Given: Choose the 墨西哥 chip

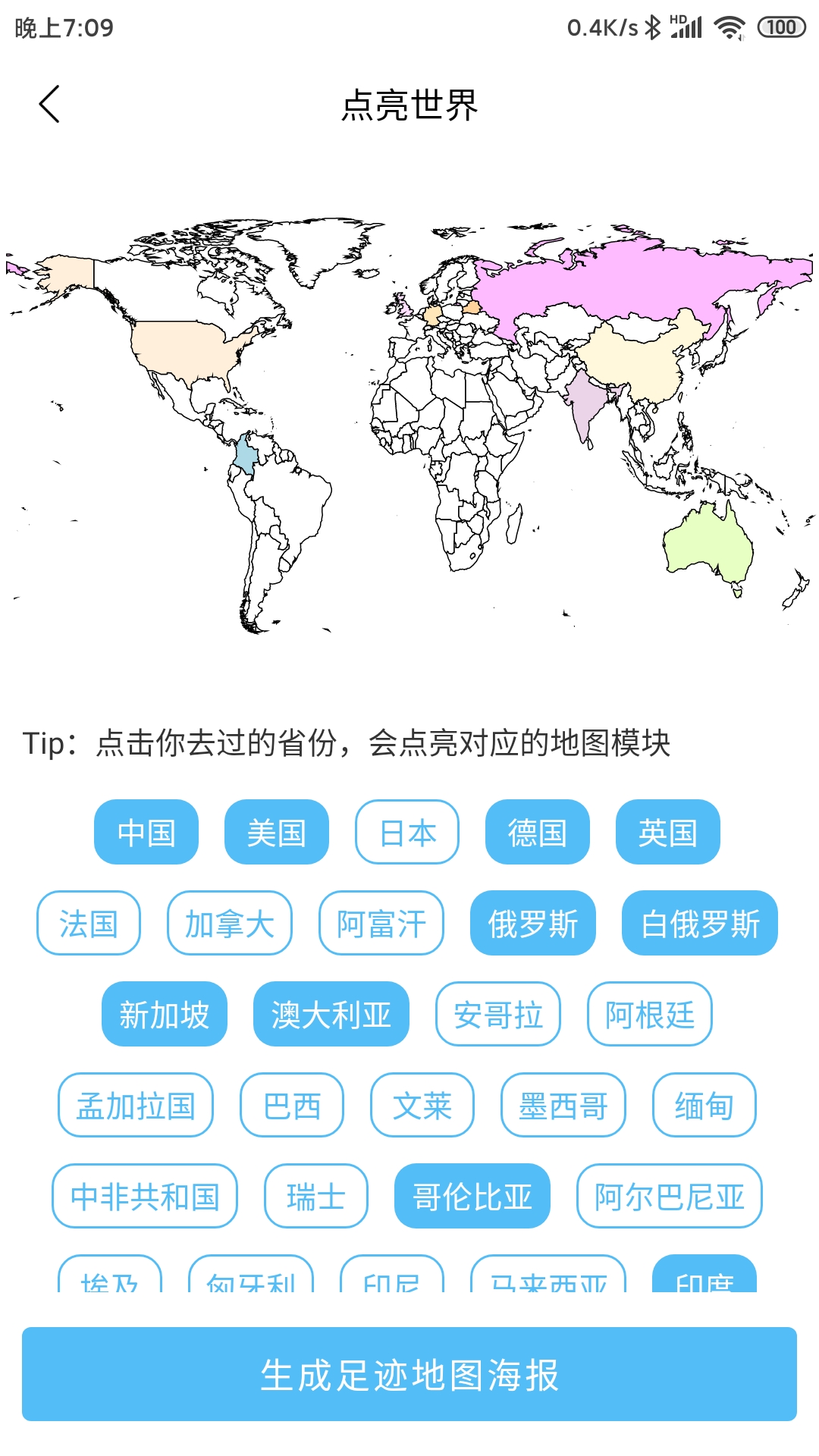Looking at the screenshot, I should tap(563, 1106).
